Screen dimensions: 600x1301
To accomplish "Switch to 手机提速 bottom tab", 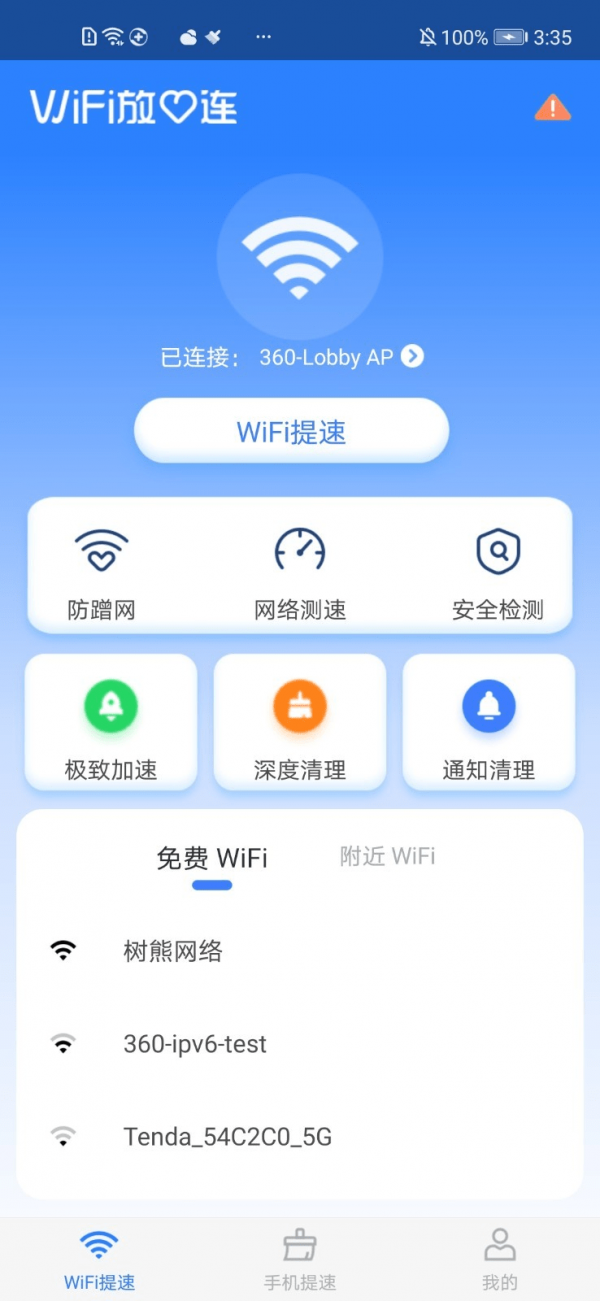I will 300,1260.
